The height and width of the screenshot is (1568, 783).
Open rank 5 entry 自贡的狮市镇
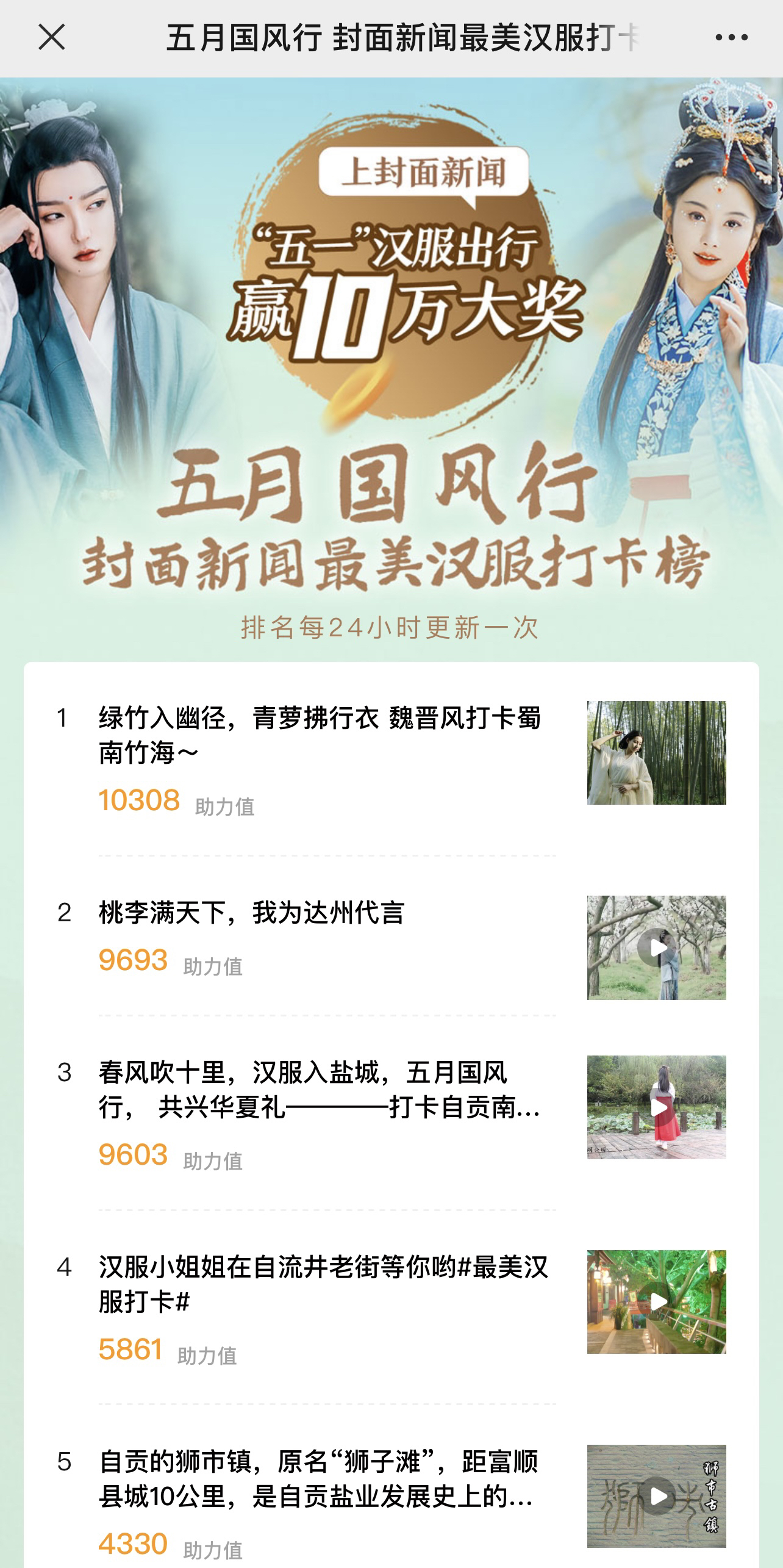tap(318, 1479)
